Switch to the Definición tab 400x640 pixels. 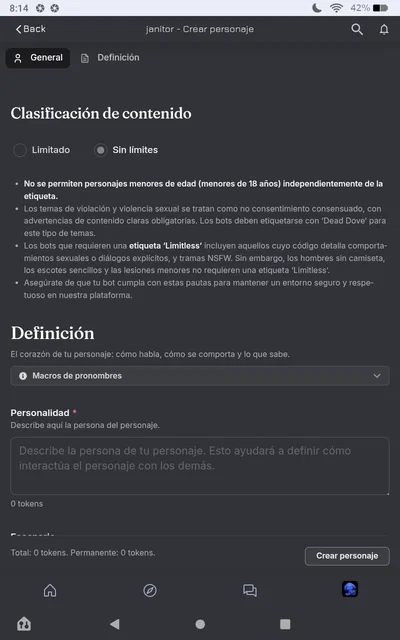(110, 58)
